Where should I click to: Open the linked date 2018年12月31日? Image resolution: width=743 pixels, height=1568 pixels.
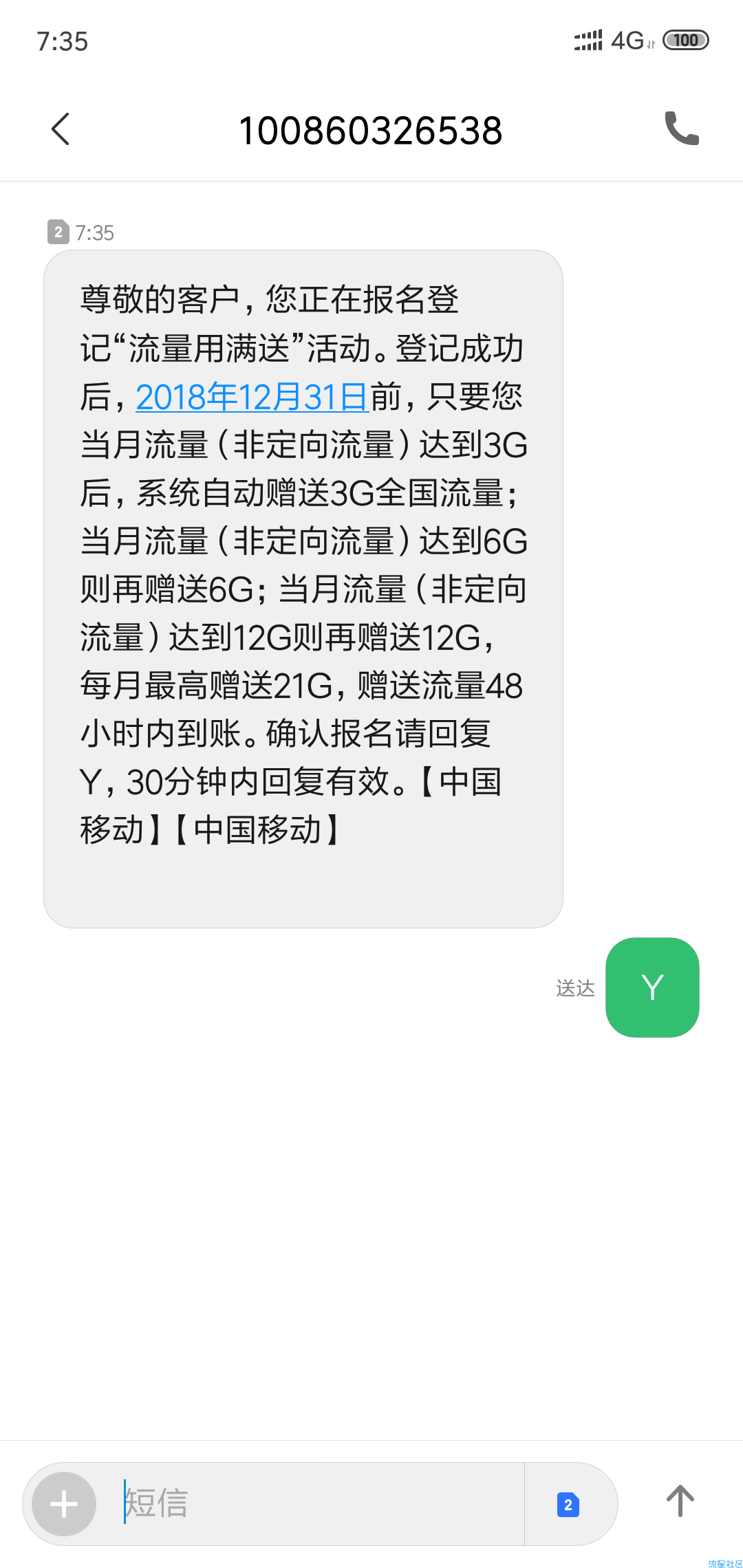pyautogui.click(x=252, y=397)
